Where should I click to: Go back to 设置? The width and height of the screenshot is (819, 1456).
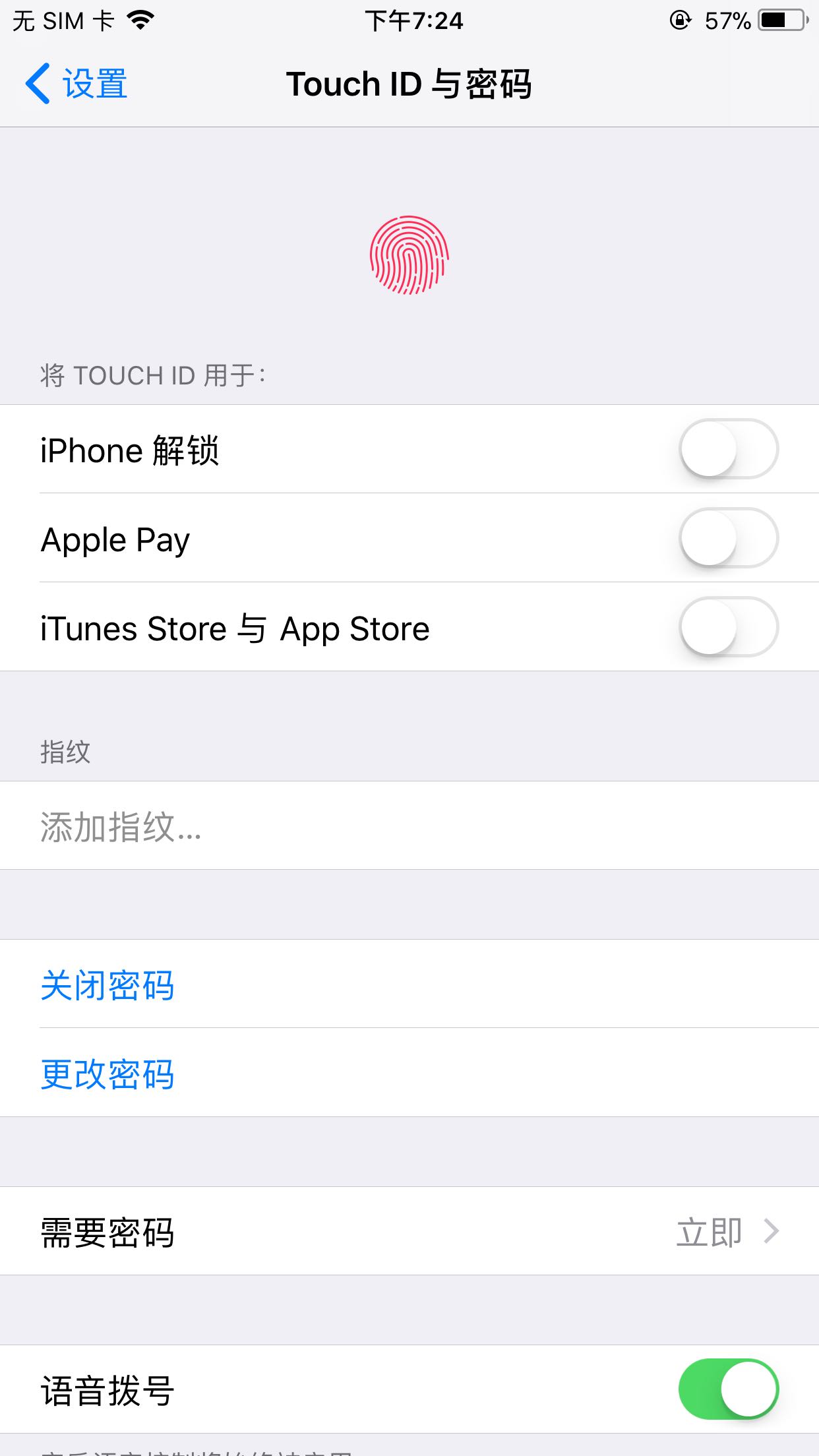76,84
